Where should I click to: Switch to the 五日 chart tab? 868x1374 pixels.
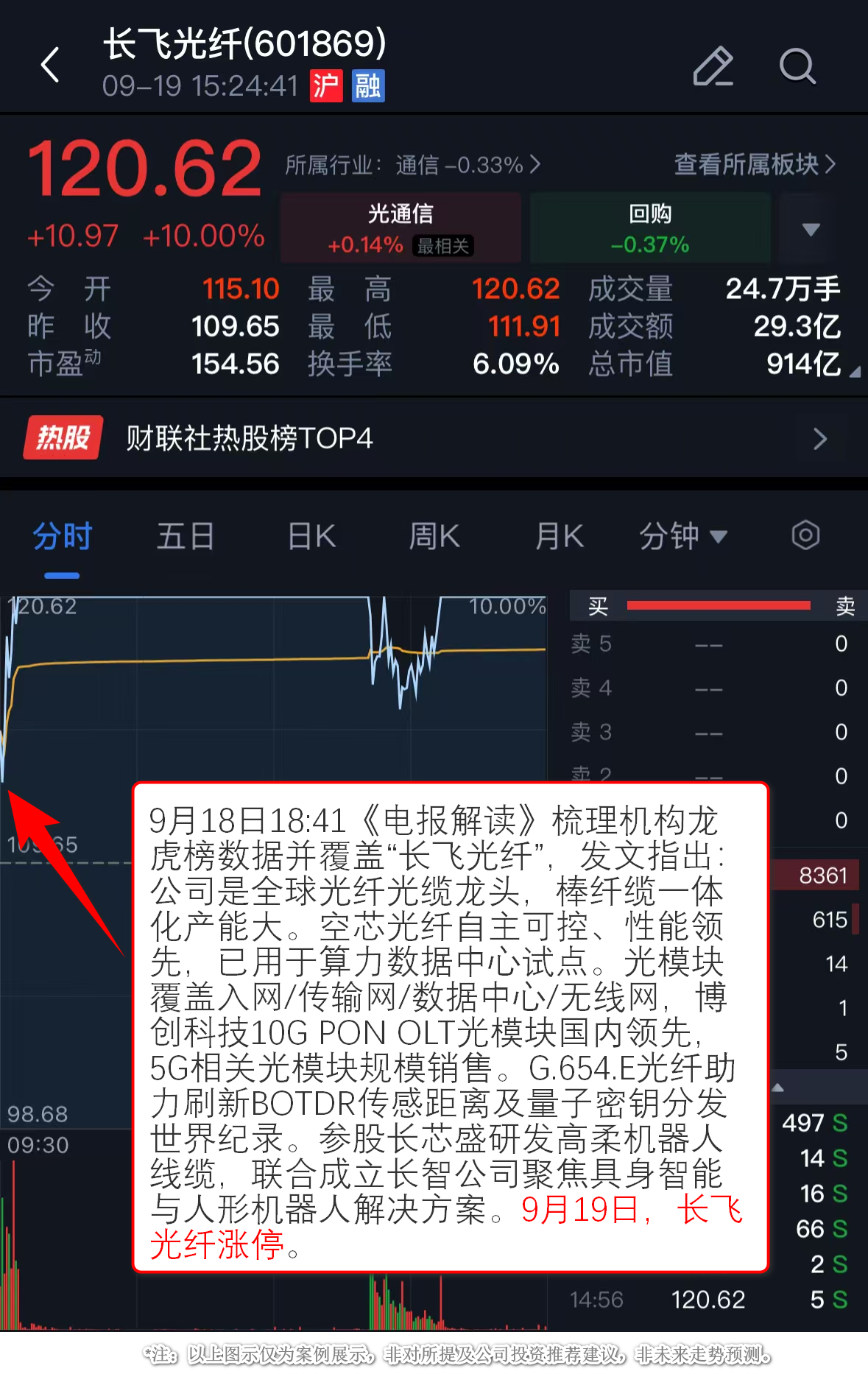point(186,536)
